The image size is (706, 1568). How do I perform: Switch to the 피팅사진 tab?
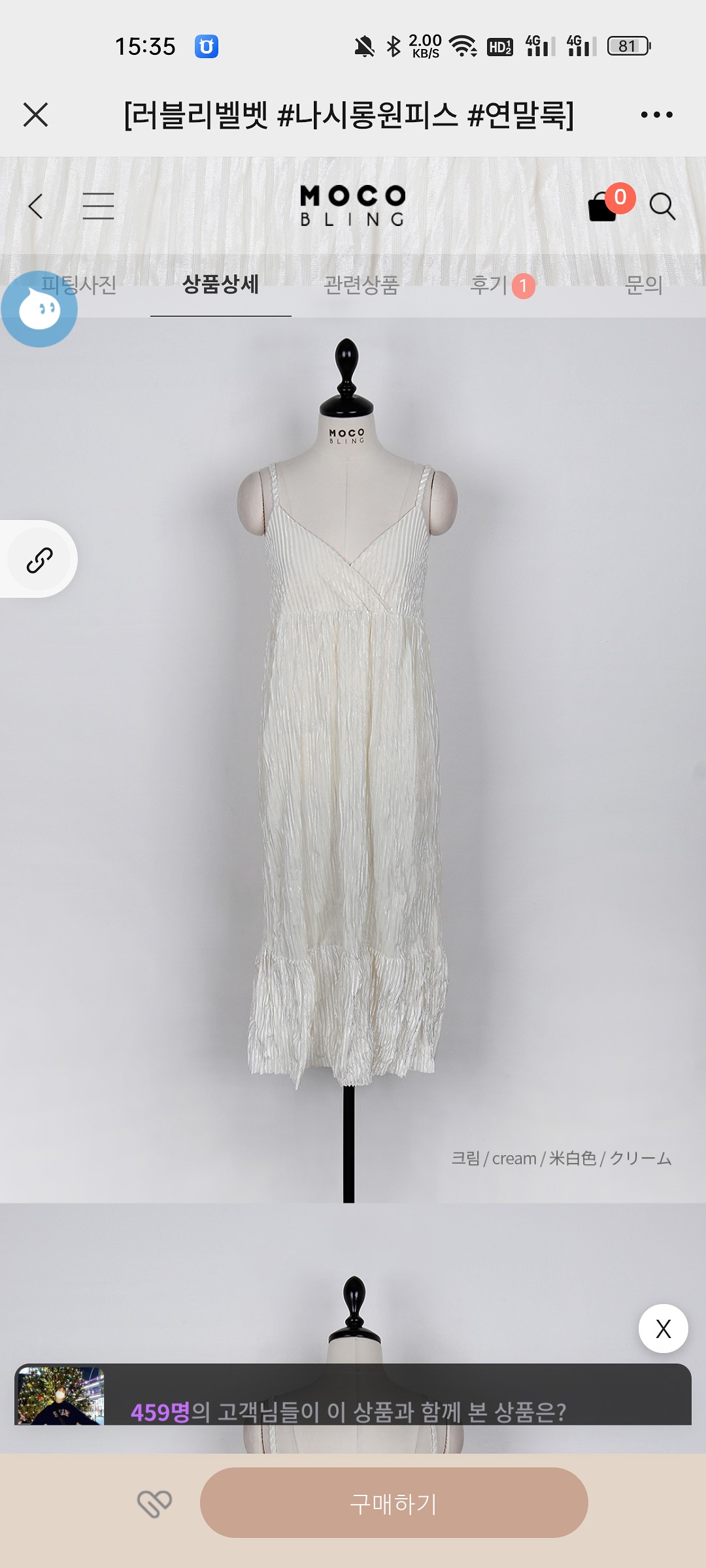(79, 285)
